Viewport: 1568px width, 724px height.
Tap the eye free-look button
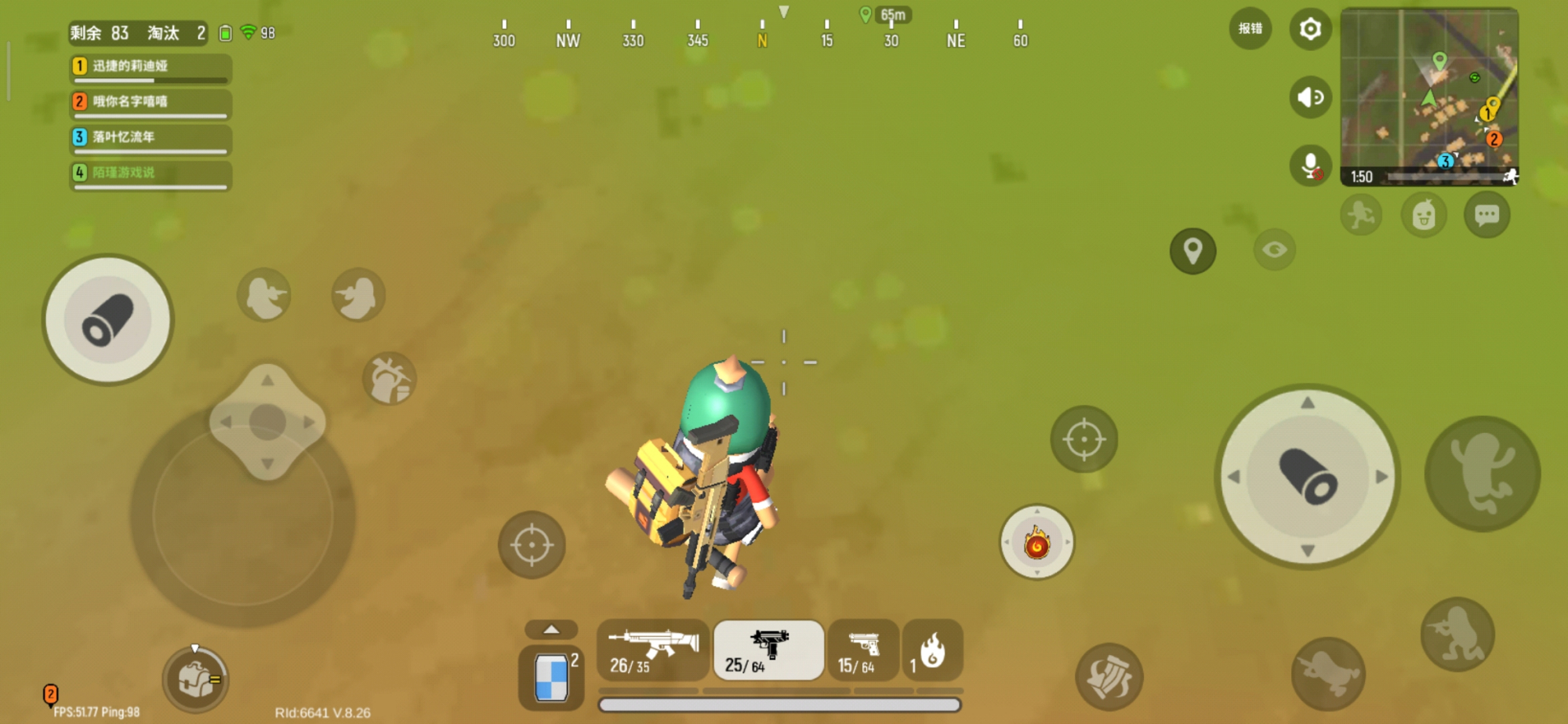pyautogui.click(x=1274, y=250)
